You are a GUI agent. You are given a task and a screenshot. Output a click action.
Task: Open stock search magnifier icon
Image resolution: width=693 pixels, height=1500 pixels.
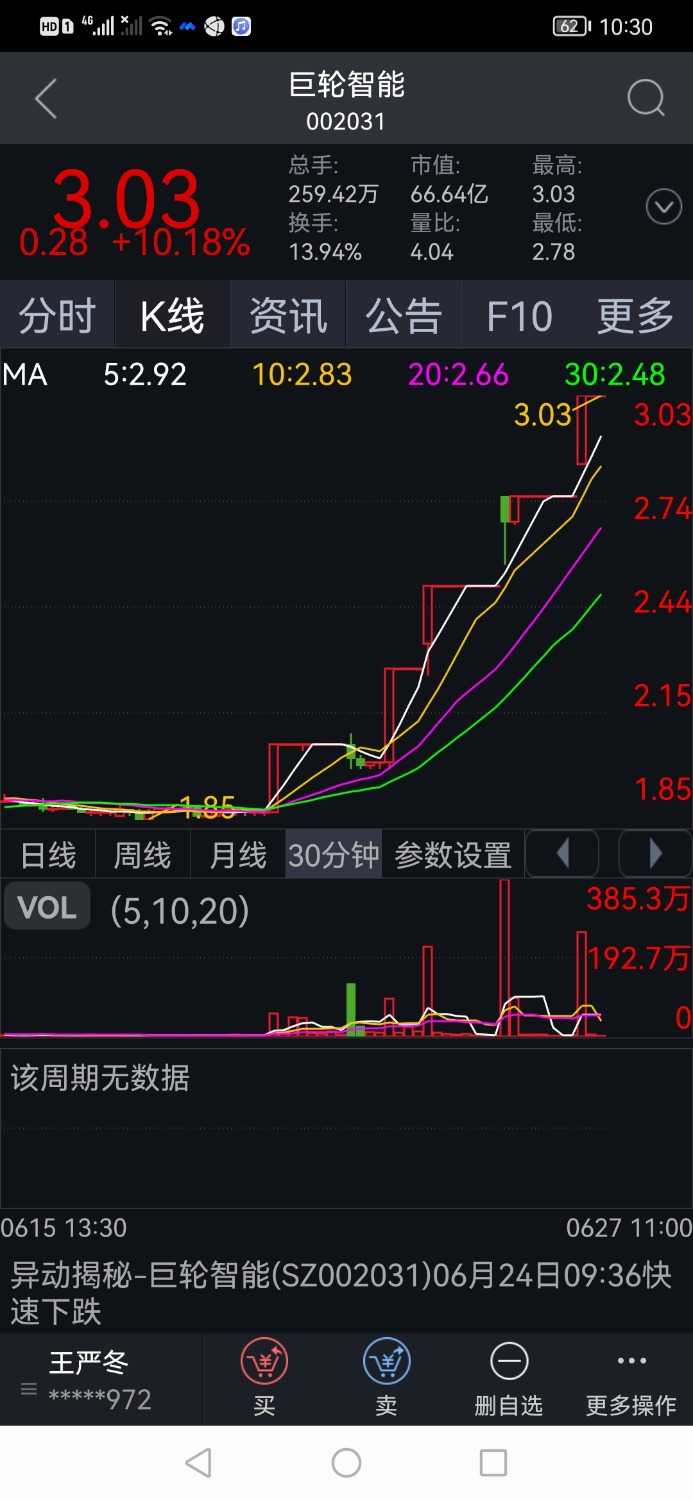pyautogui.click(x=646, y=99)
